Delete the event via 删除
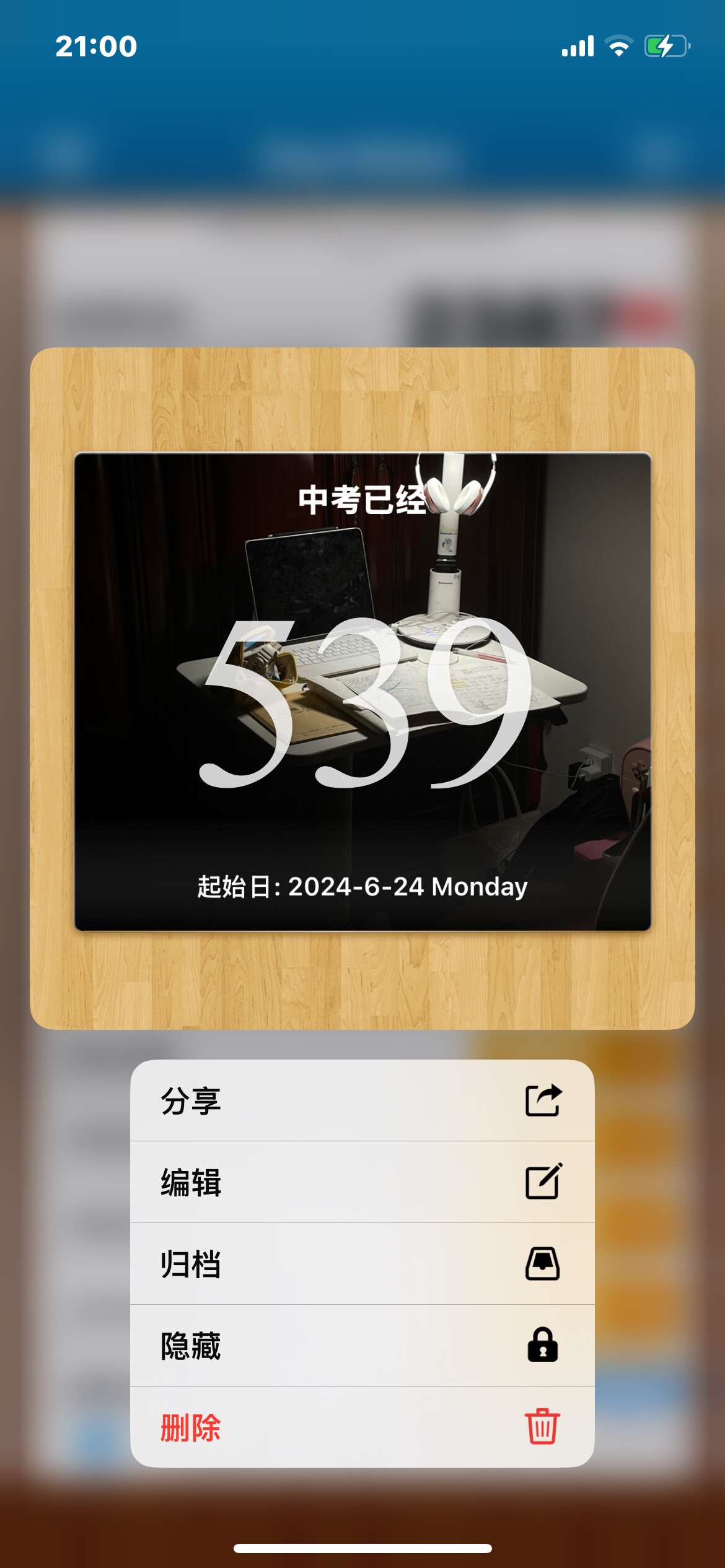 coord(362,1427)
